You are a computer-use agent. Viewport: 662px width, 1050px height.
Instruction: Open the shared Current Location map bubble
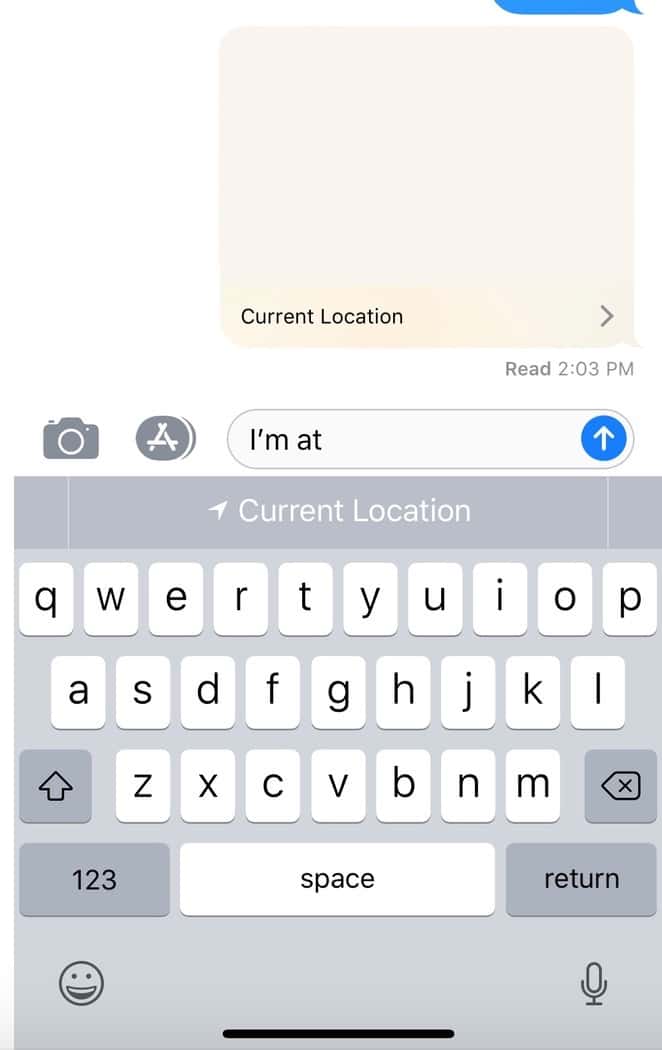tap(426, 187)
